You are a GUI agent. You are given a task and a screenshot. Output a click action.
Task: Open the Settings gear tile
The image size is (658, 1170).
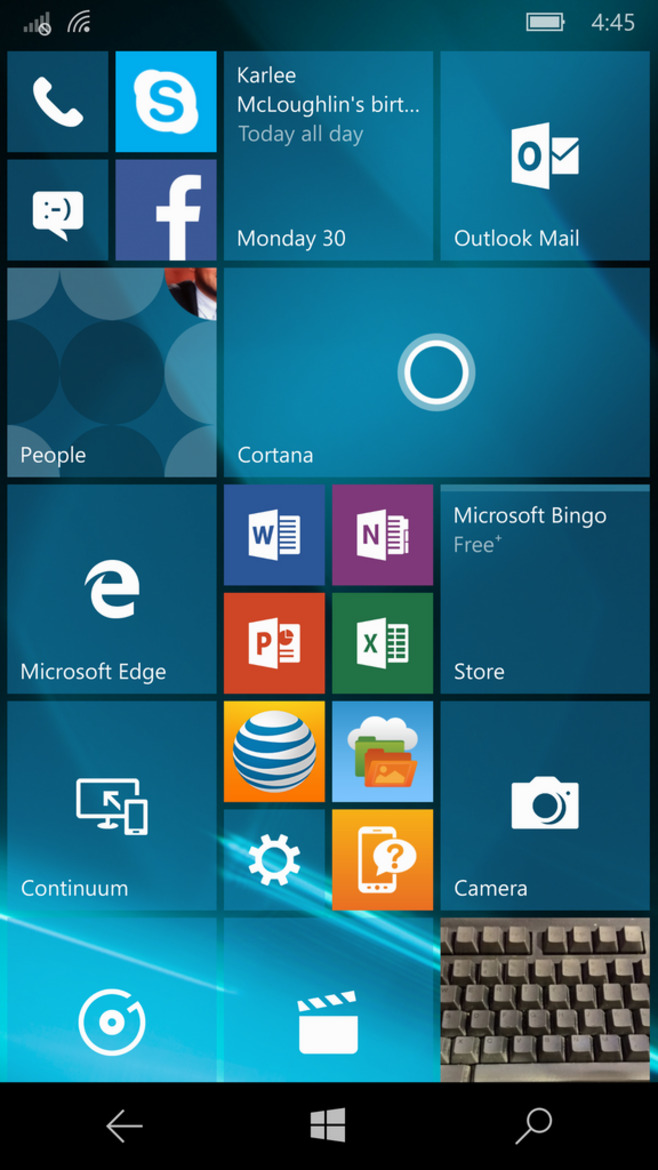(x=274, y=860)
